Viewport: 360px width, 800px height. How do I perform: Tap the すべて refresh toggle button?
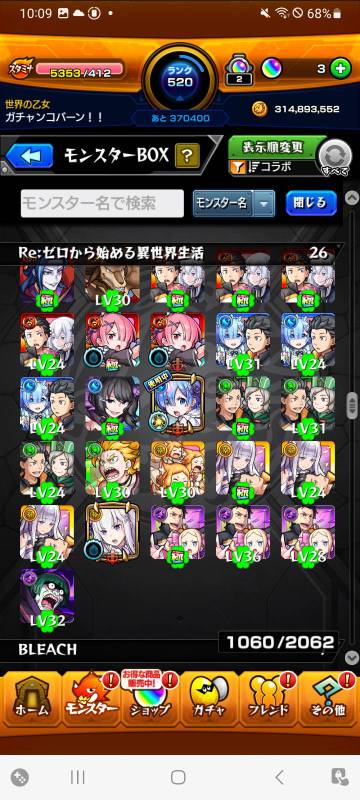(336, 157)
